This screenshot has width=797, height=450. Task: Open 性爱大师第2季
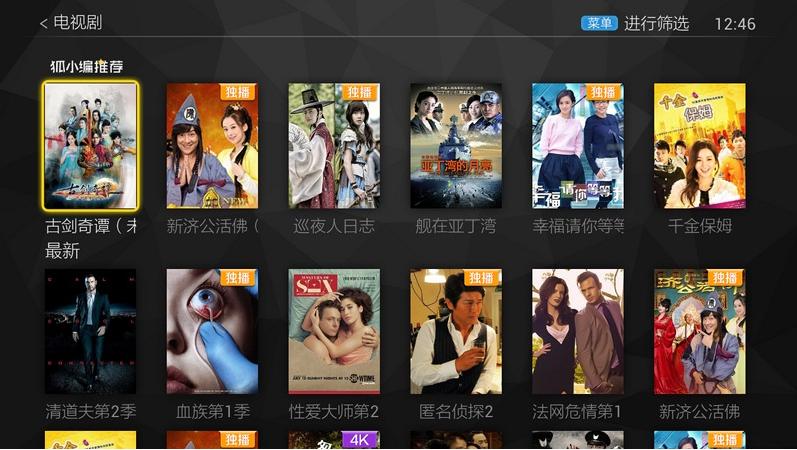[x=334, y=331]
